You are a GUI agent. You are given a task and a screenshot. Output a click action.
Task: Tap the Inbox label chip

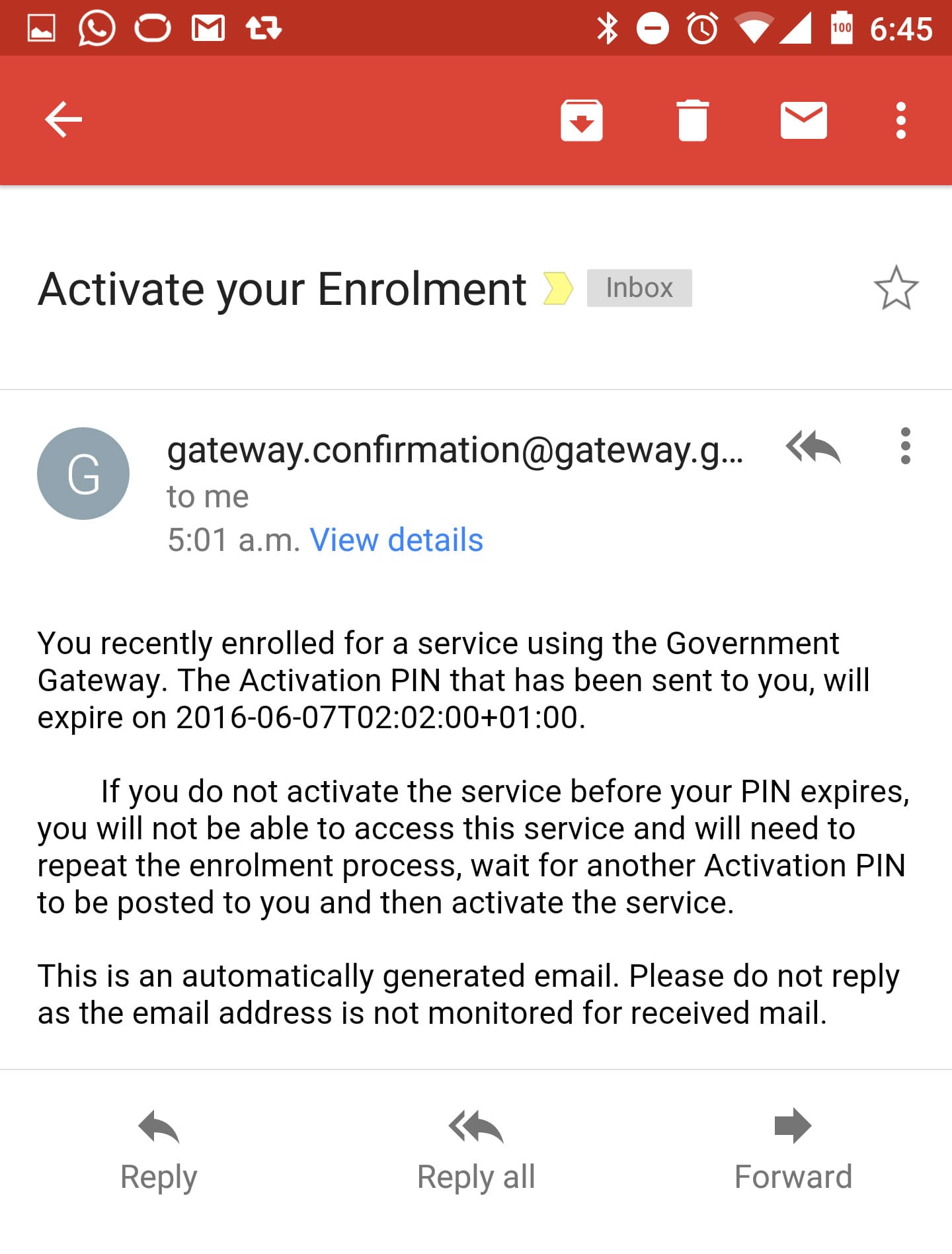[x=639, y=288]
